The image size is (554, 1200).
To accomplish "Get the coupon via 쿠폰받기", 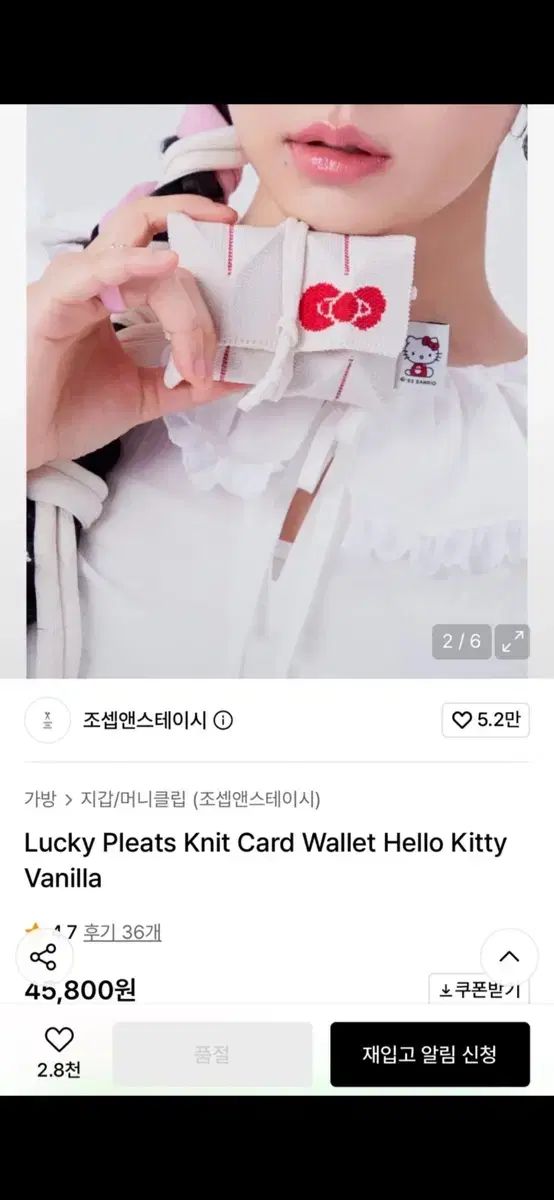I will (x=480, y=989).
